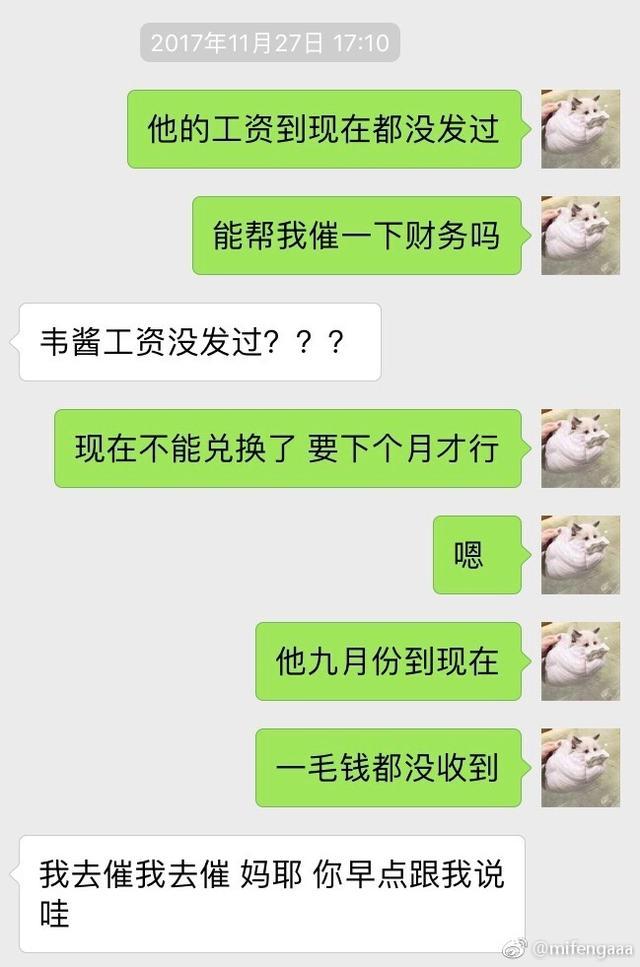Tap the avatar next to the 嗯 message
The width and height of the screenshot is (640, 967).
point(580,555)
